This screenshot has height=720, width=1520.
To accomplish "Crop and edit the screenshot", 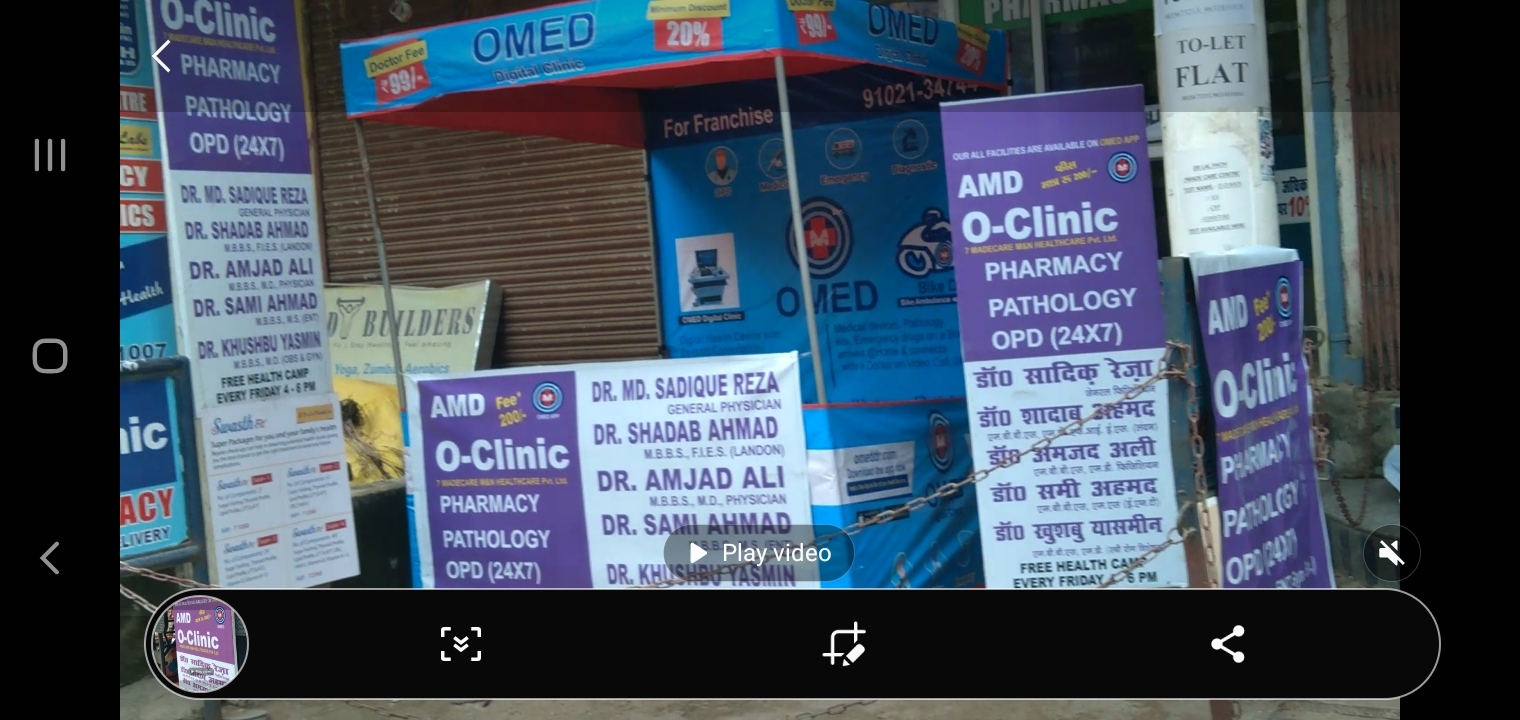I will (x=844, y=644).
